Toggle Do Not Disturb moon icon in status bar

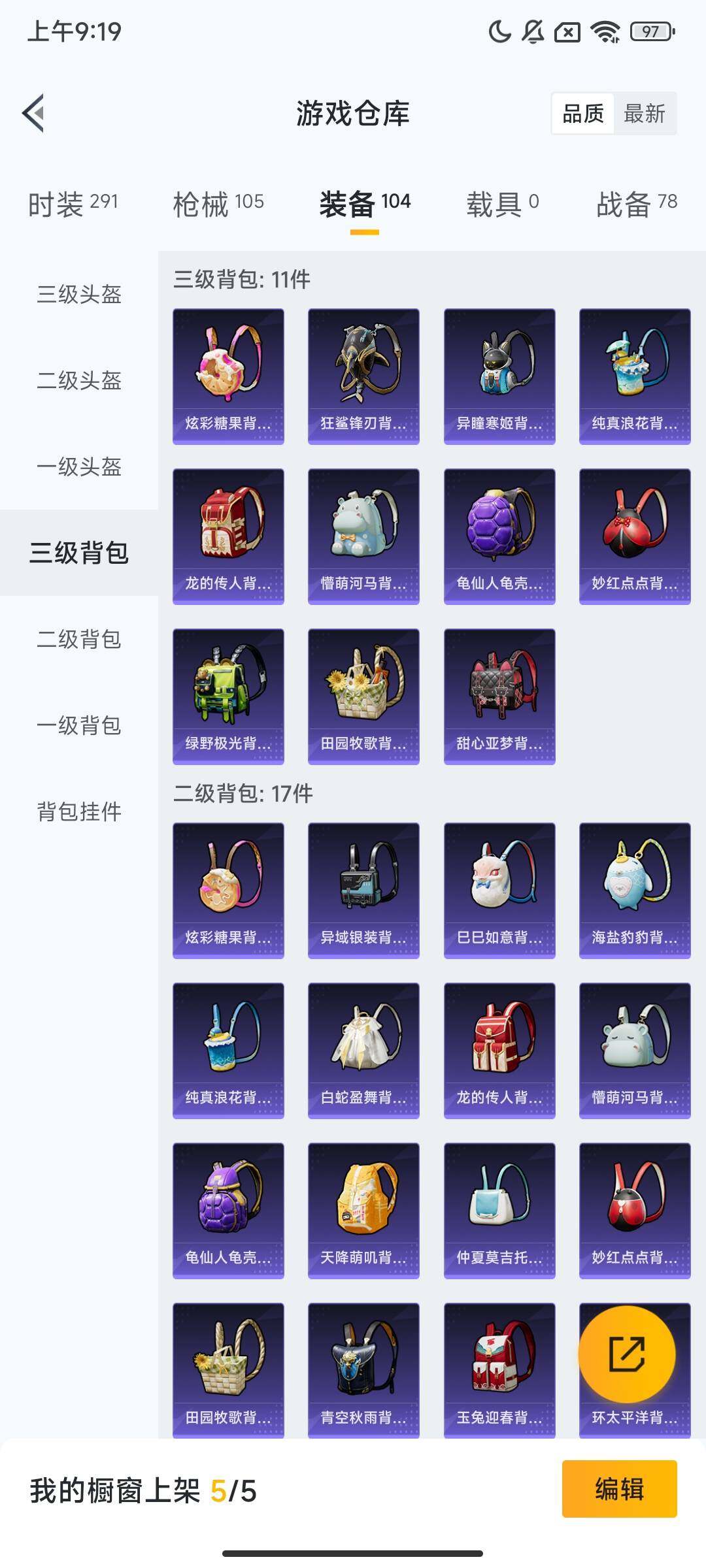click(x=499, y=31)
